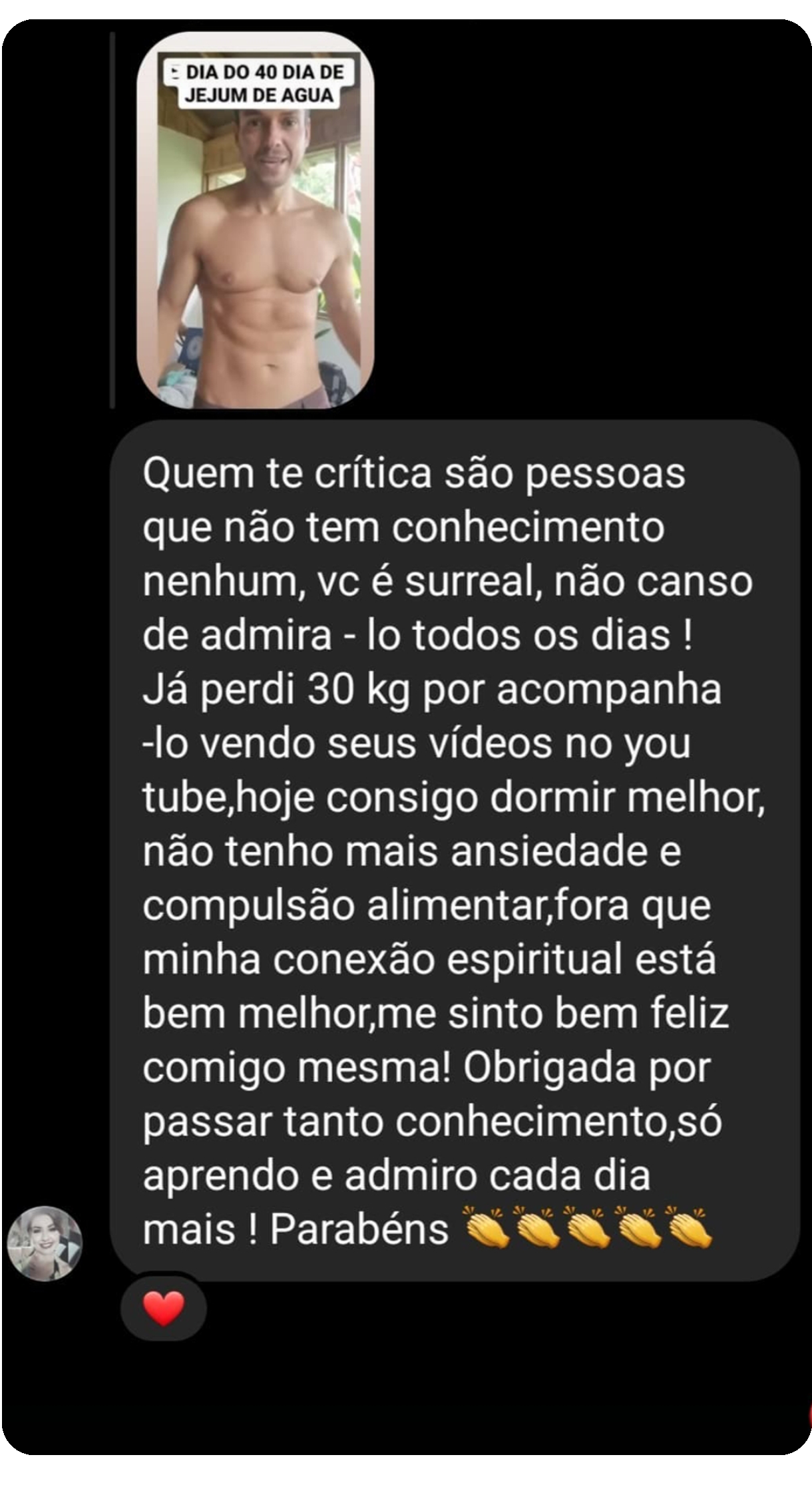The image size is (812, 1489).
Task: View the sender's profile picture
Action: click(x=45, y=1243)
